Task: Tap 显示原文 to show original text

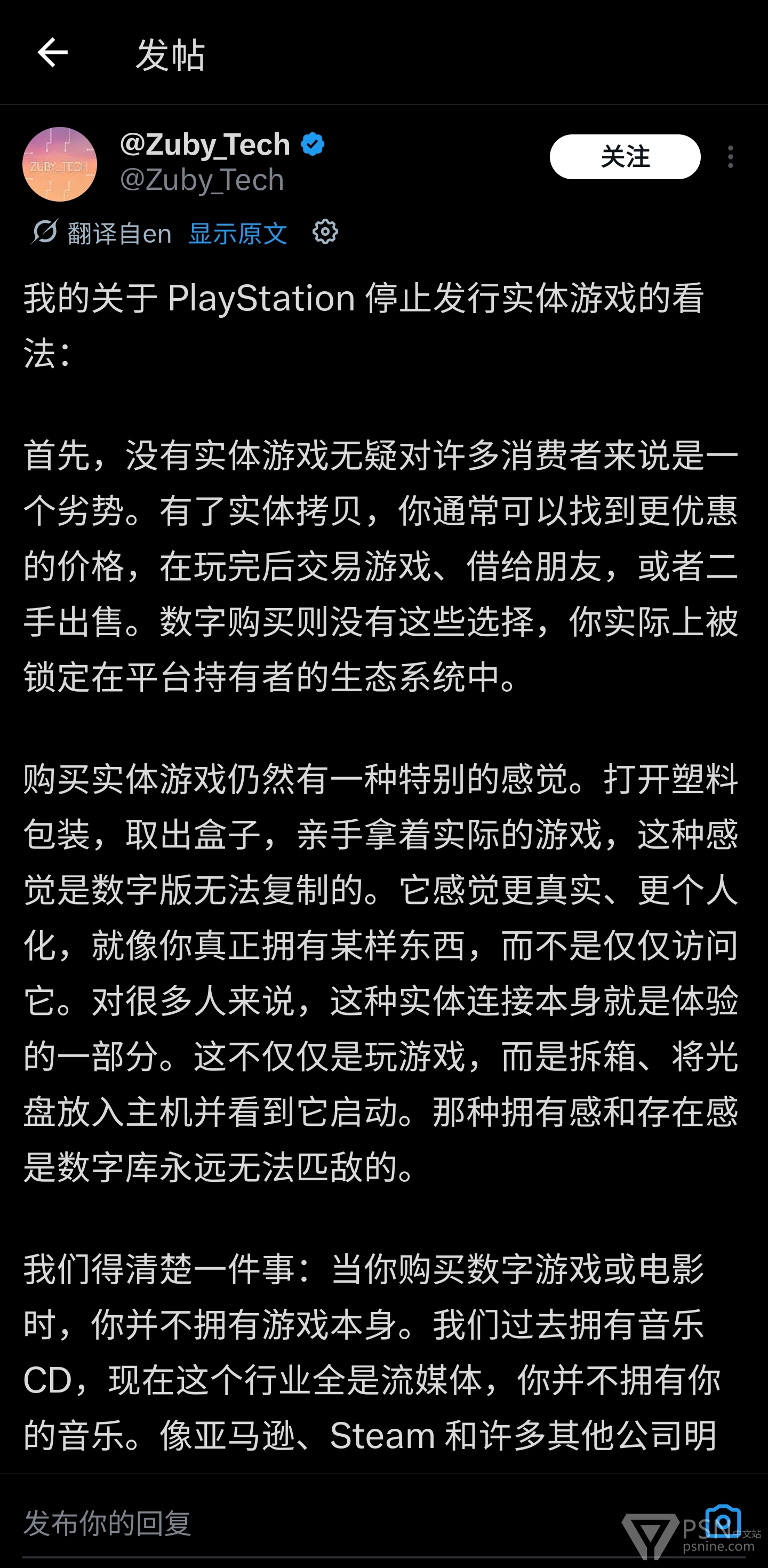Action: click(x=238, y=234)
